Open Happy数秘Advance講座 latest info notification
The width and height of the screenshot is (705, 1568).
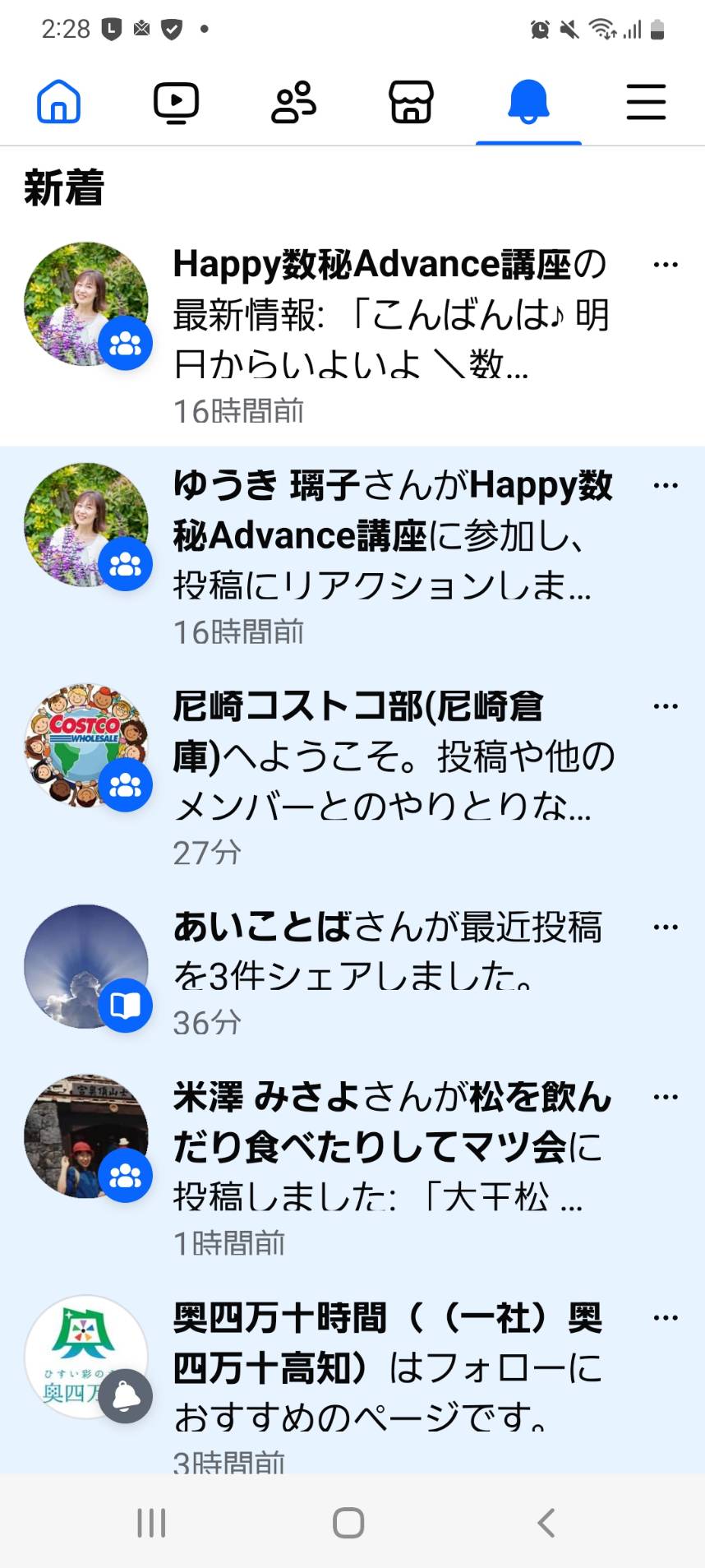pos(352,335)
